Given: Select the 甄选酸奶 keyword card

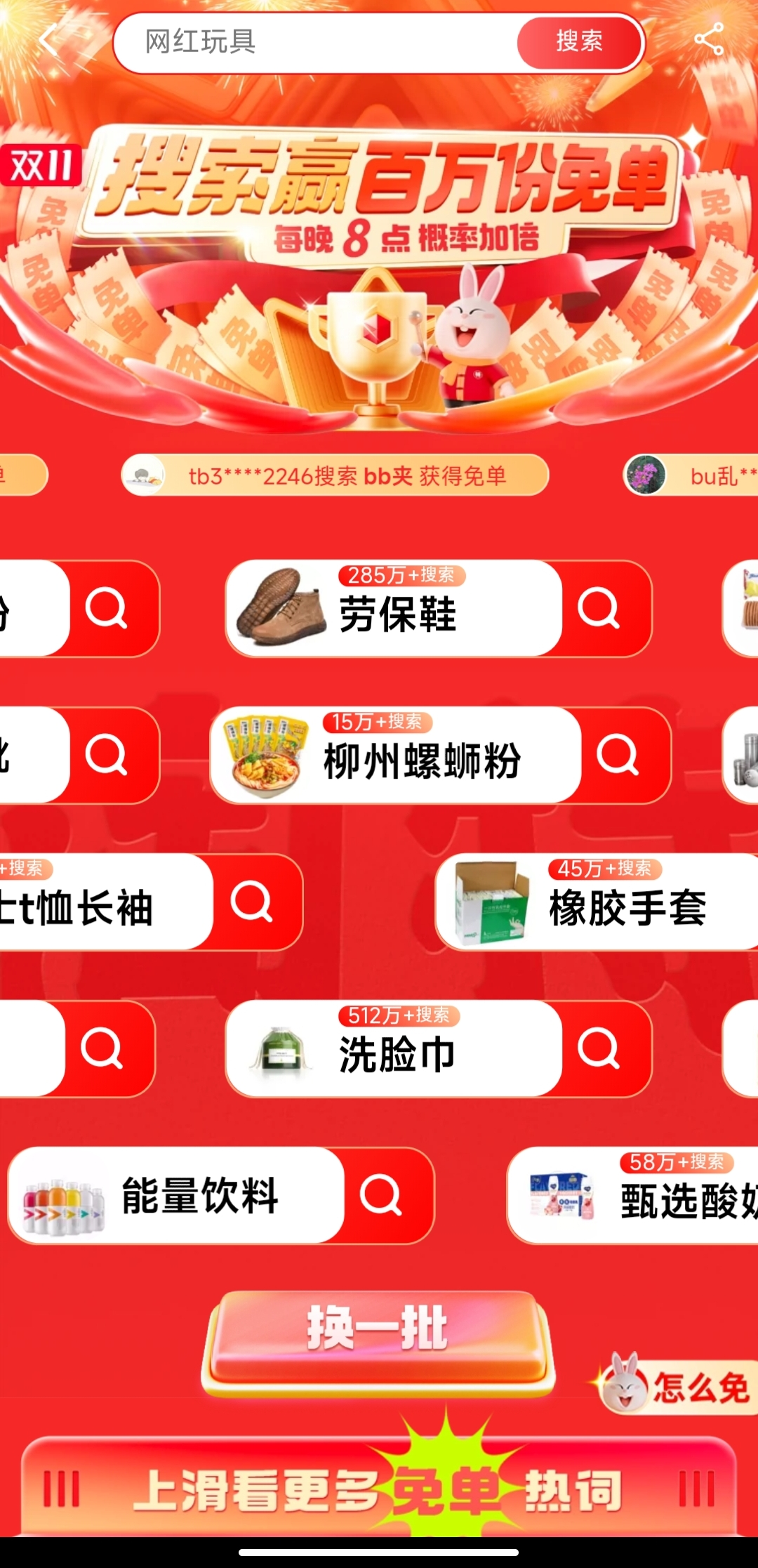Looking at the screenshot, I should coord(632,1195).
